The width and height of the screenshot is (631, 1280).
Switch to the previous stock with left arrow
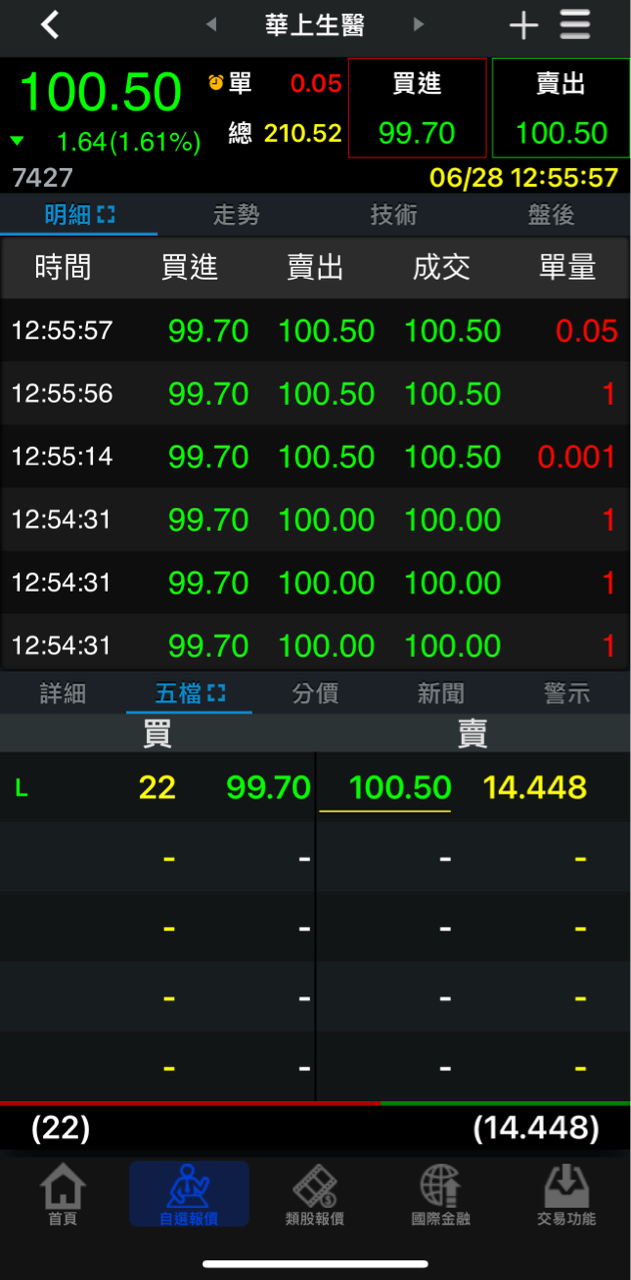click(211, 25)
